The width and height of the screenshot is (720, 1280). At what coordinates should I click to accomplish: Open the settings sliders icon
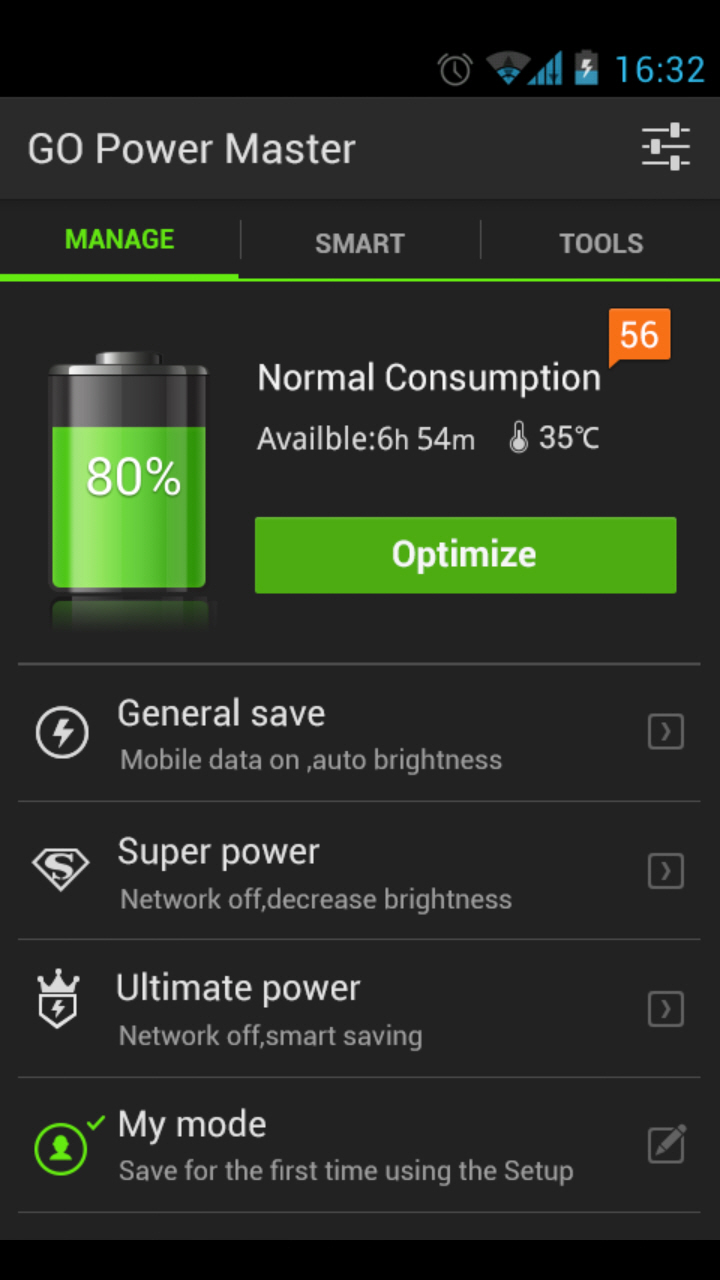pos(666,148)
